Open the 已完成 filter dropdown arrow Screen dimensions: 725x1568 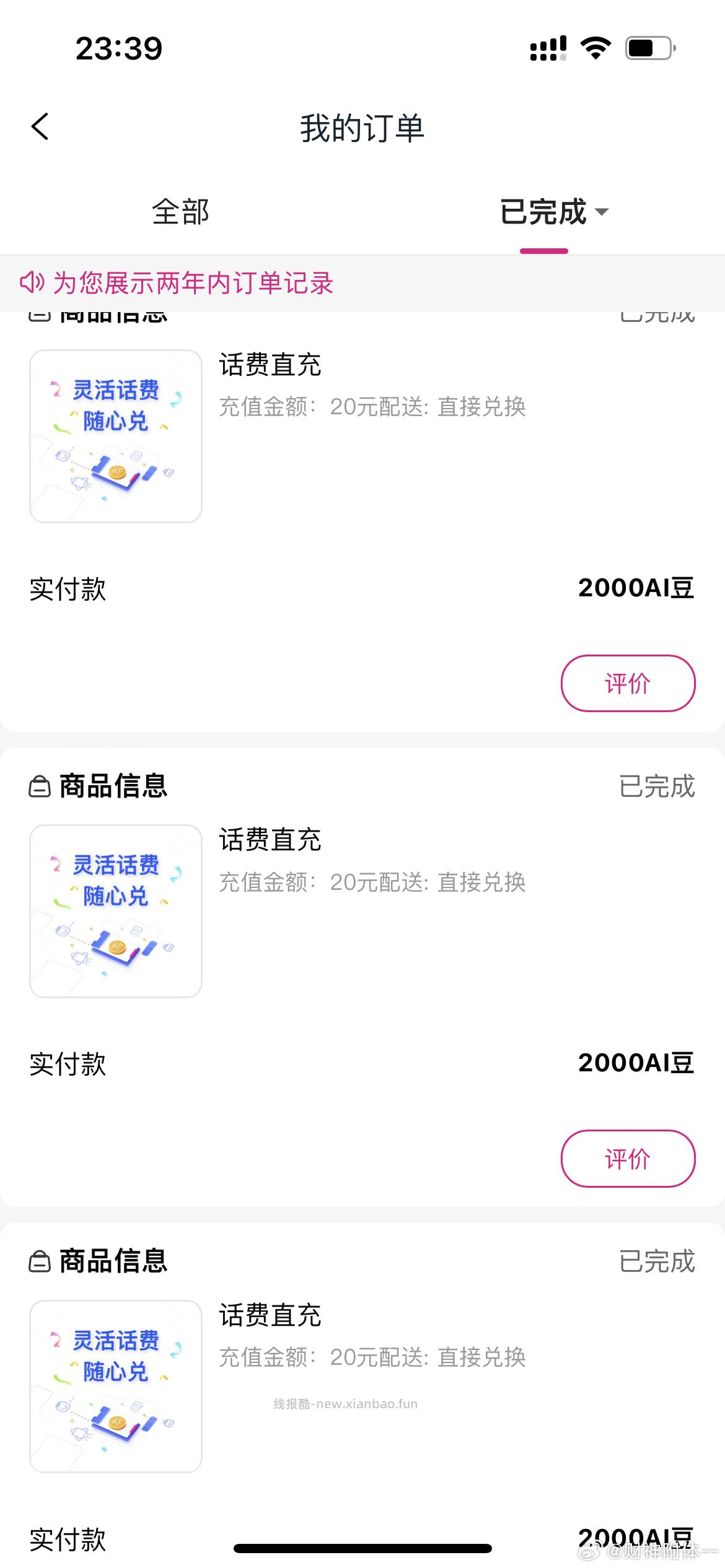tap(603, 211)
